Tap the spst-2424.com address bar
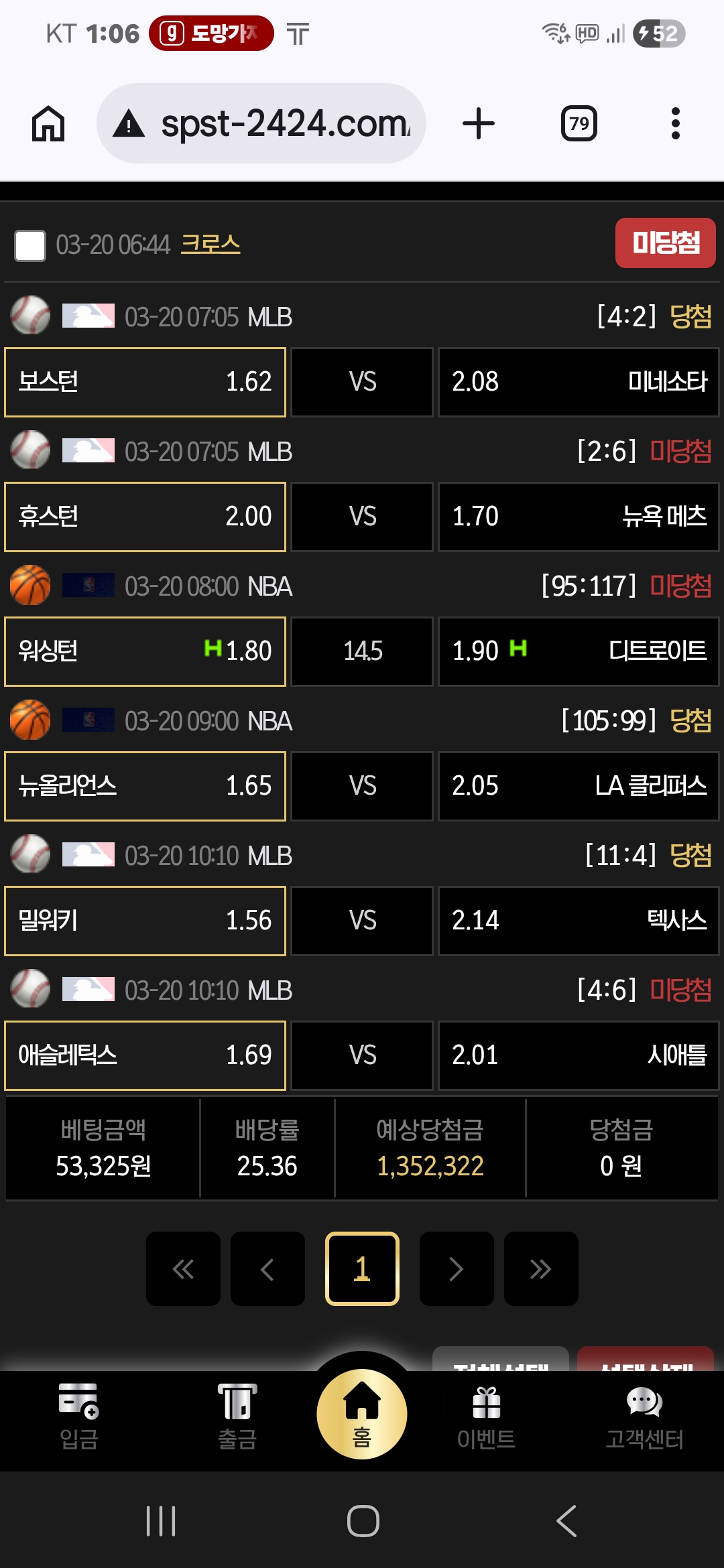 coord(261,124)
